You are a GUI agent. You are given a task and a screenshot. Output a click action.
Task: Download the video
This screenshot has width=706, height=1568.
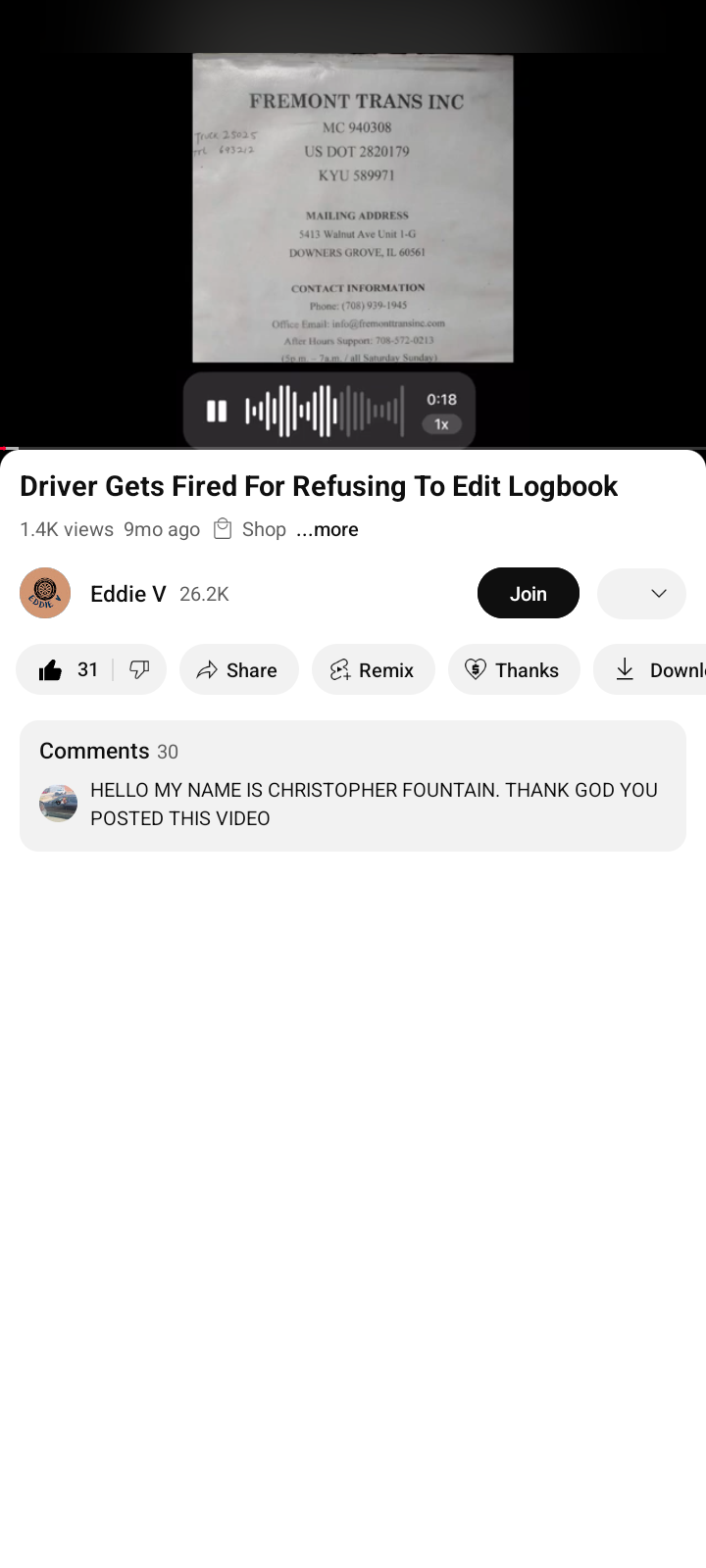click(652, 670)
